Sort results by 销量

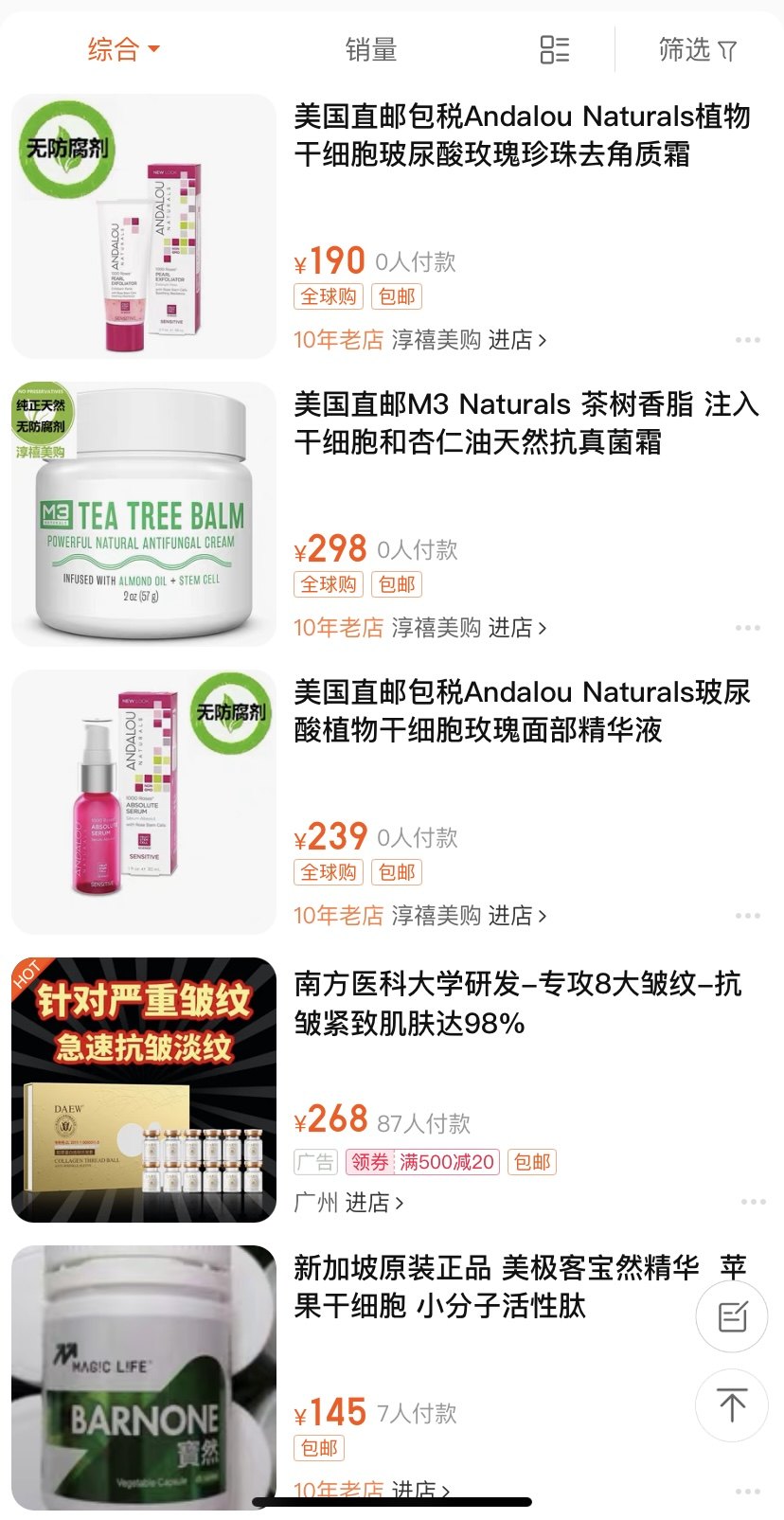pos(370,49)
